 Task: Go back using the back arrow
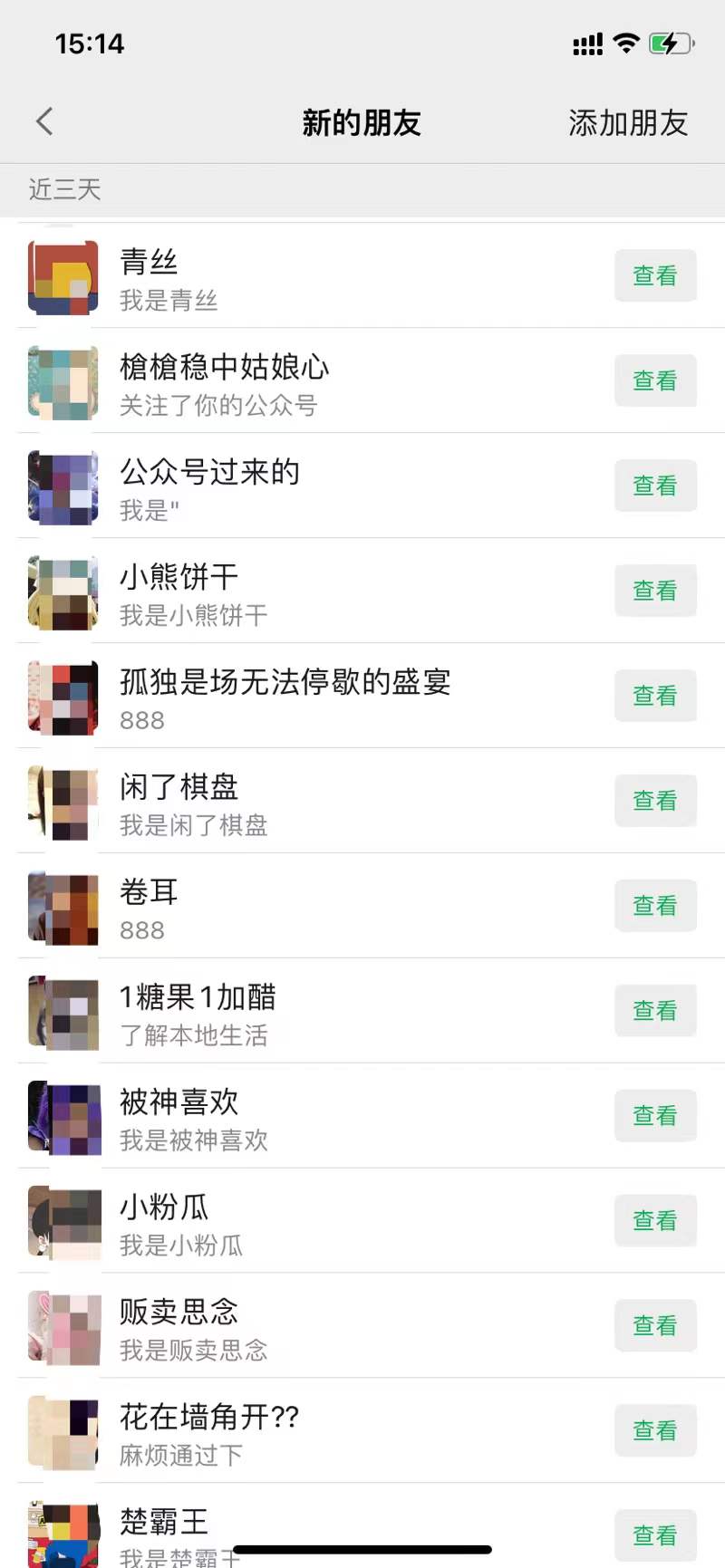point(44,121)
